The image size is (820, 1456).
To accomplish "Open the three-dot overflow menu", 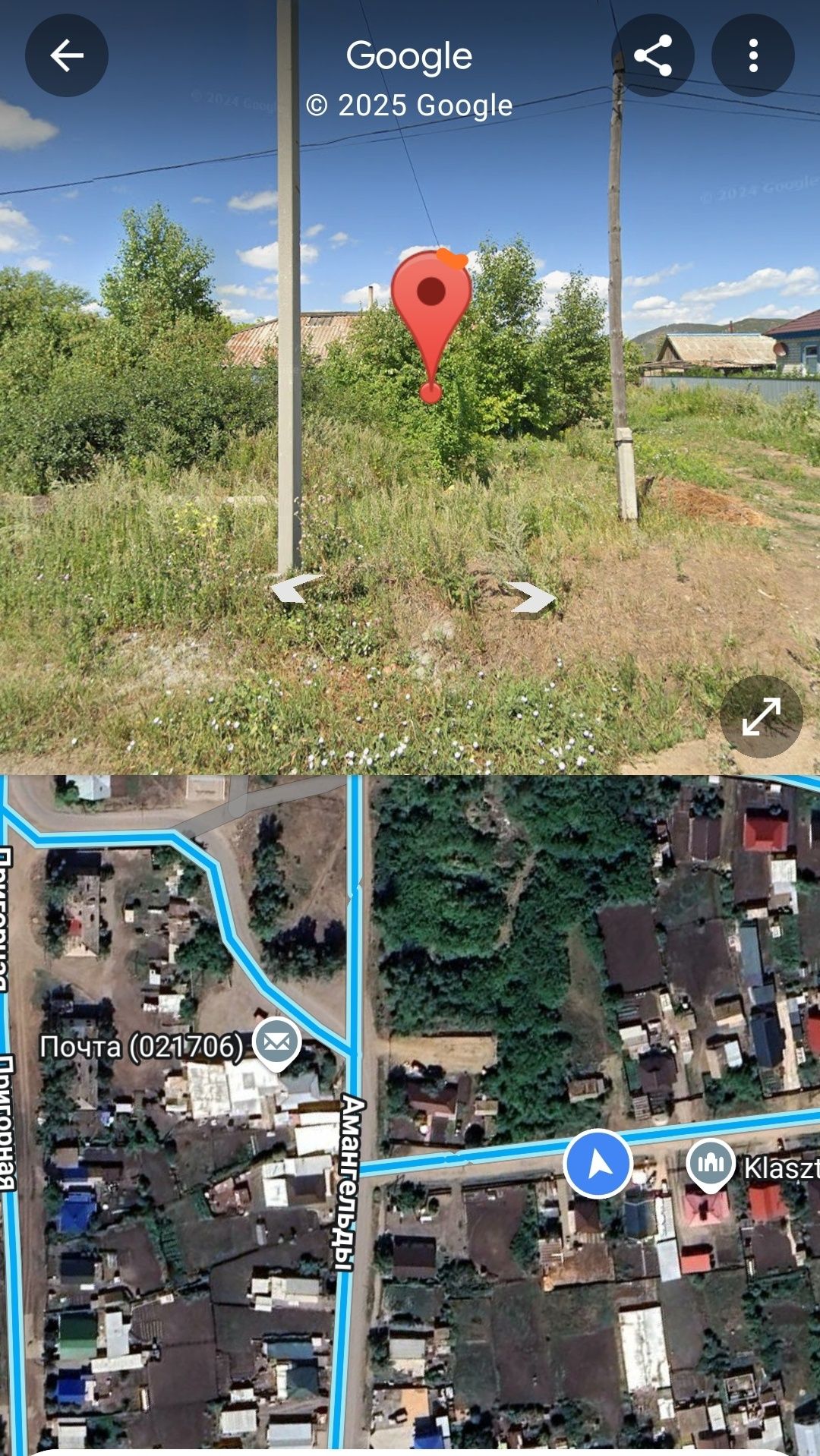I will (x=752, y=55).
